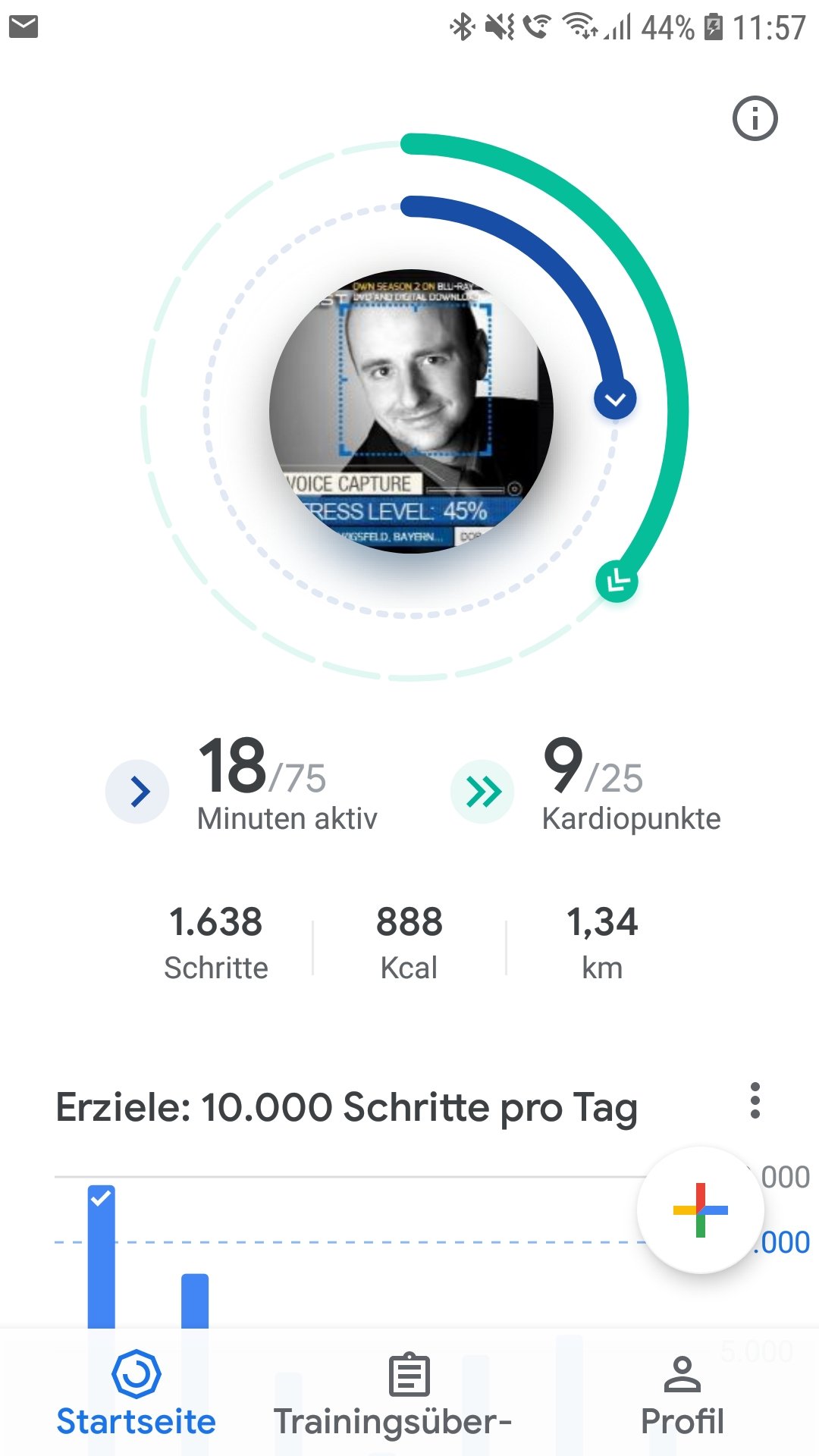Open the Erziele 10.000 Schritte pro Tag card

pyautogui.click(x=347, y=1107)
